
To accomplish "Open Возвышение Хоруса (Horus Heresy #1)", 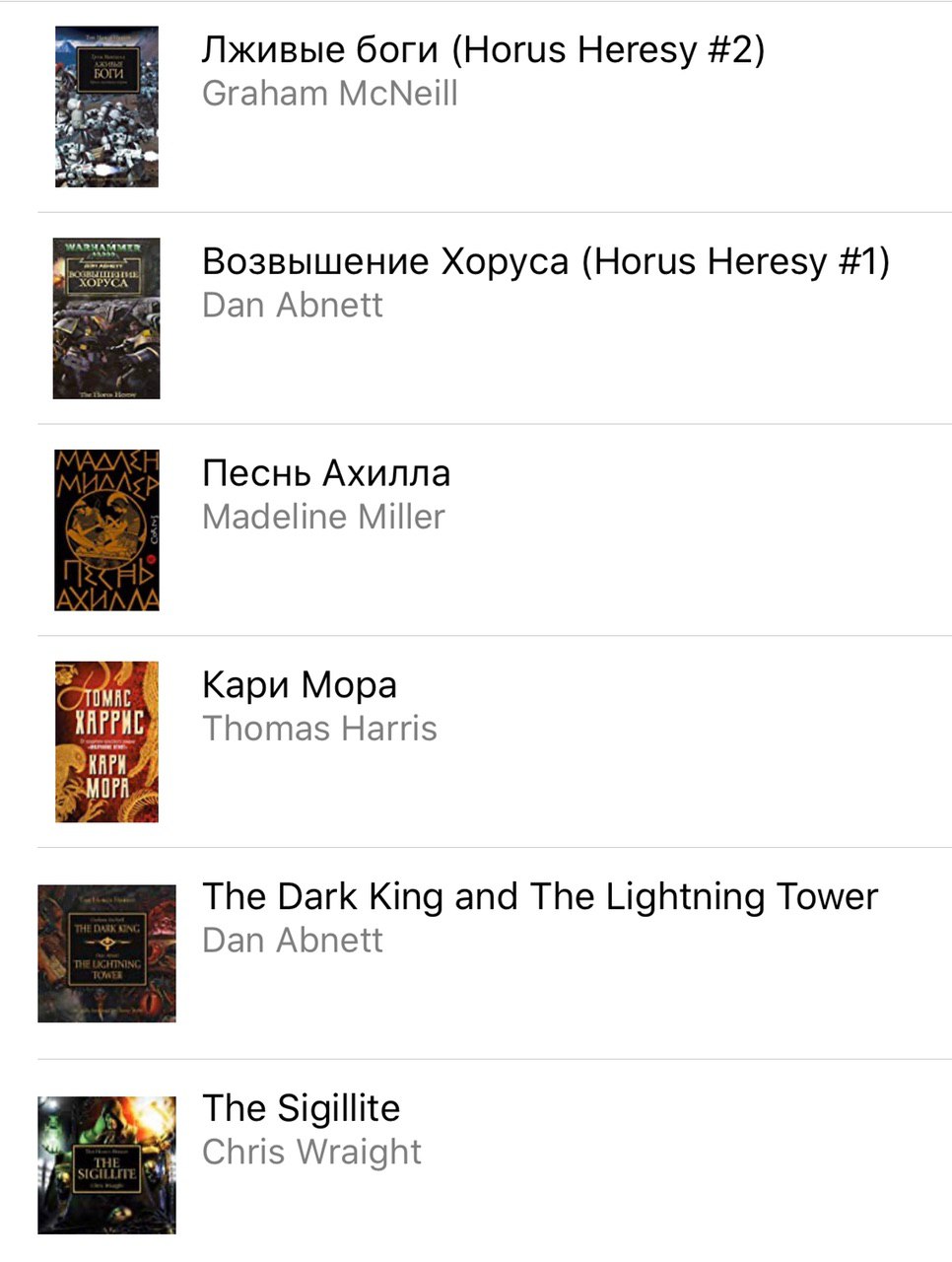I will click(x=545, y=262).
